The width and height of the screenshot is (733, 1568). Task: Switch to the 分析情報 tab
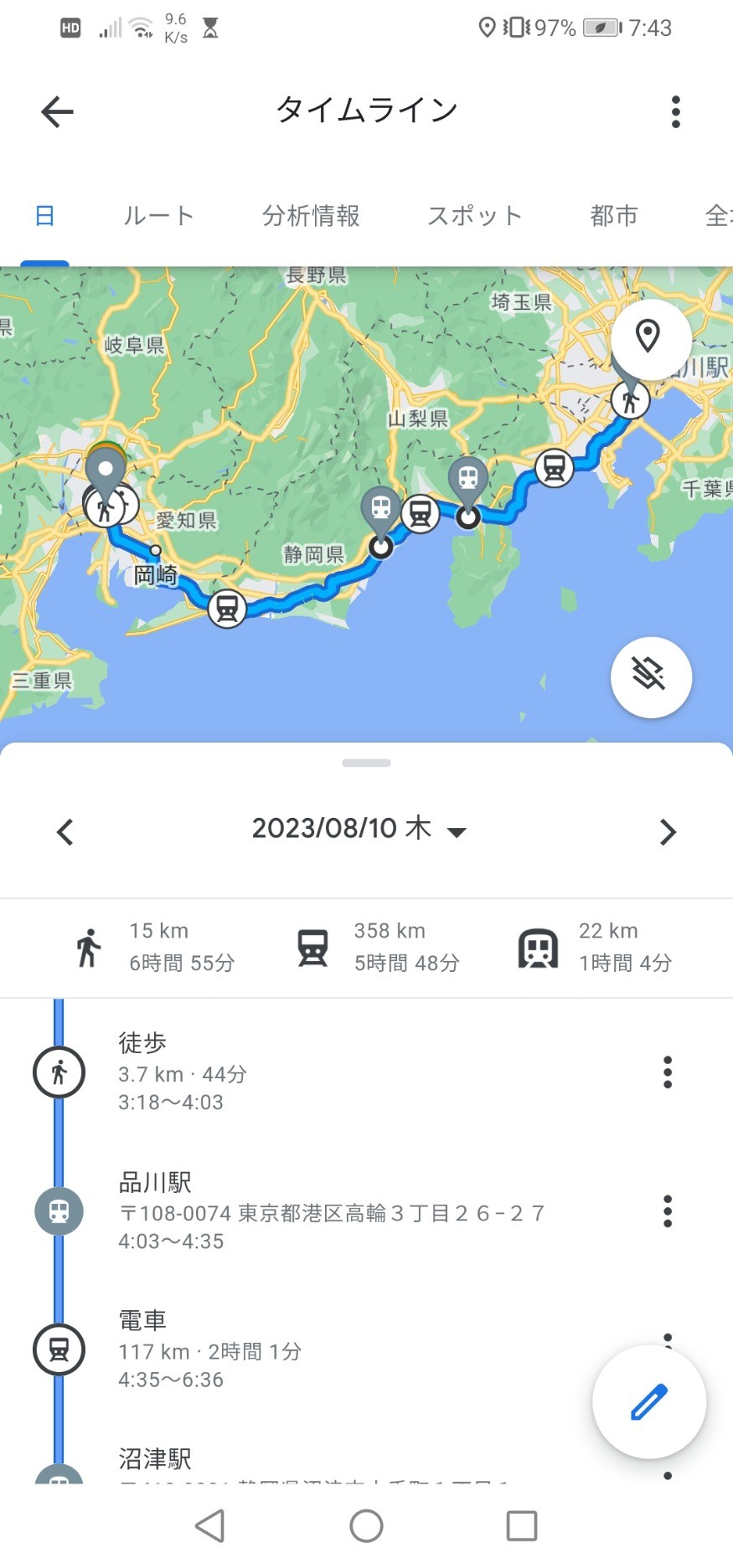311,216
